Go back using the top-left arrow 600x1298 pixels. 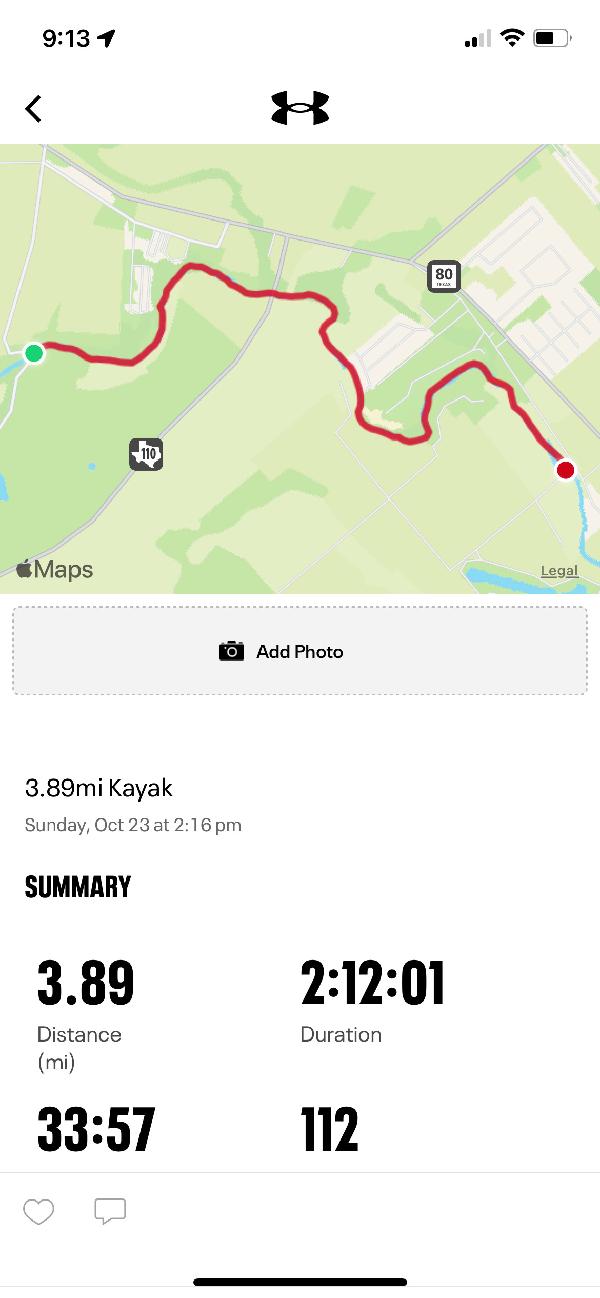tap(34, 108)
